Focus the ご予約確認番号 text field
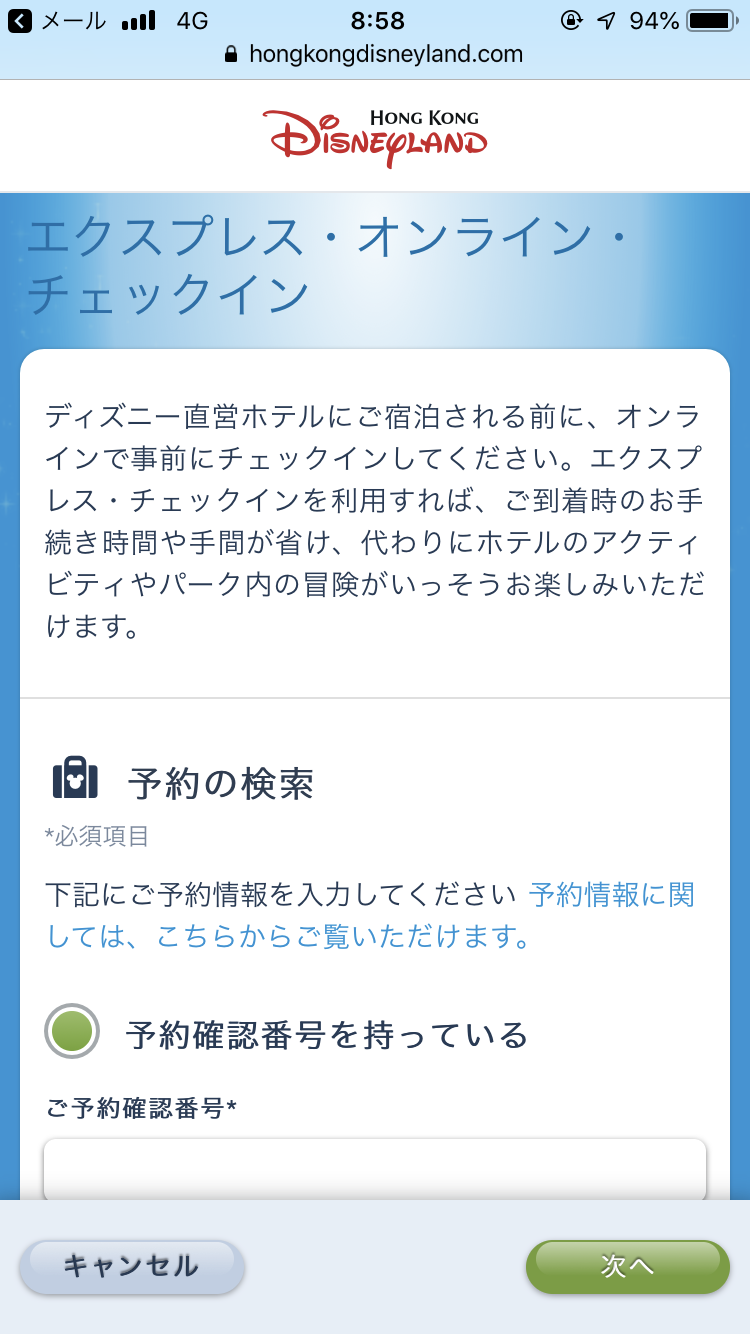The height and width of the screenshot is (1334, 750). click(x=375, y=1168)
